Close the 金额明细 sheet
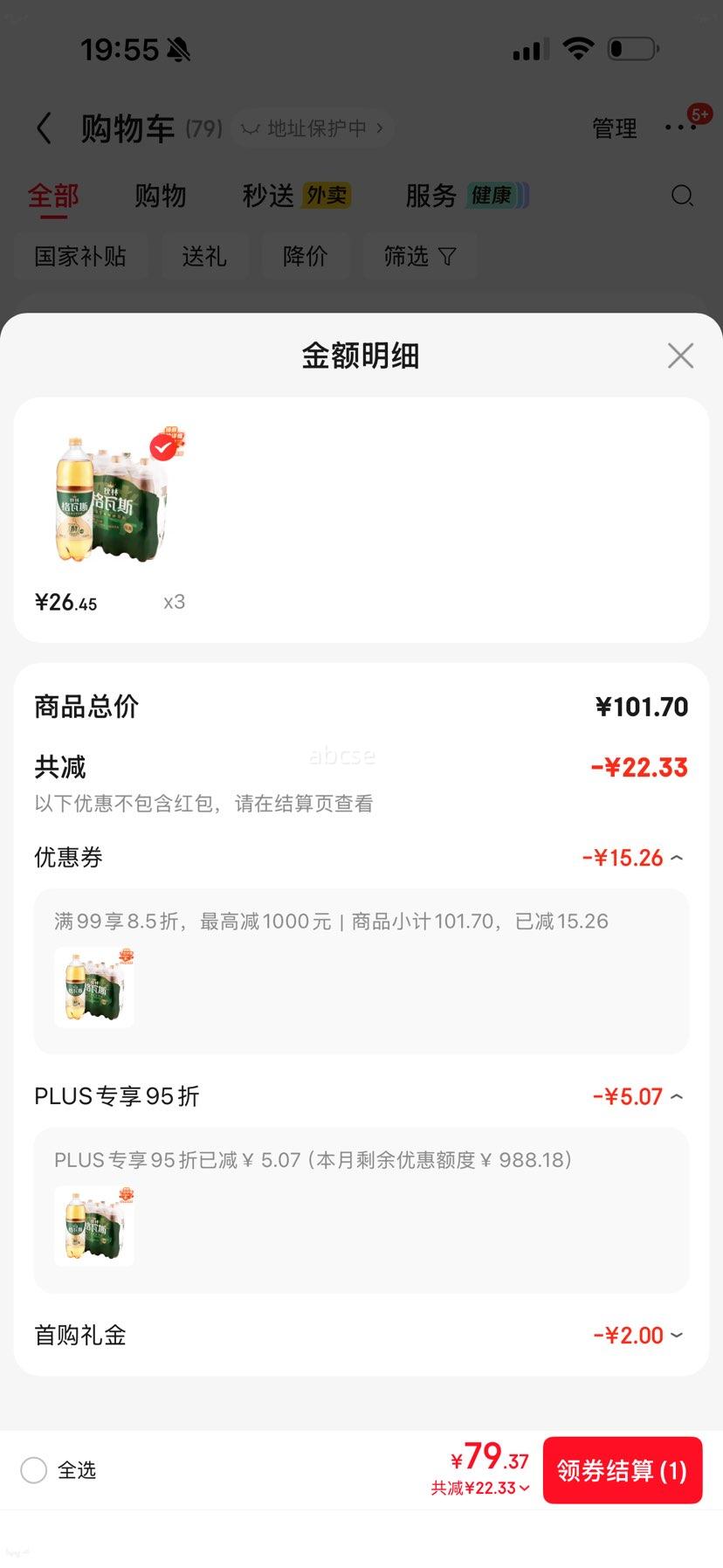The width and height of the screenshot is (723, 1568). (680, 356)
